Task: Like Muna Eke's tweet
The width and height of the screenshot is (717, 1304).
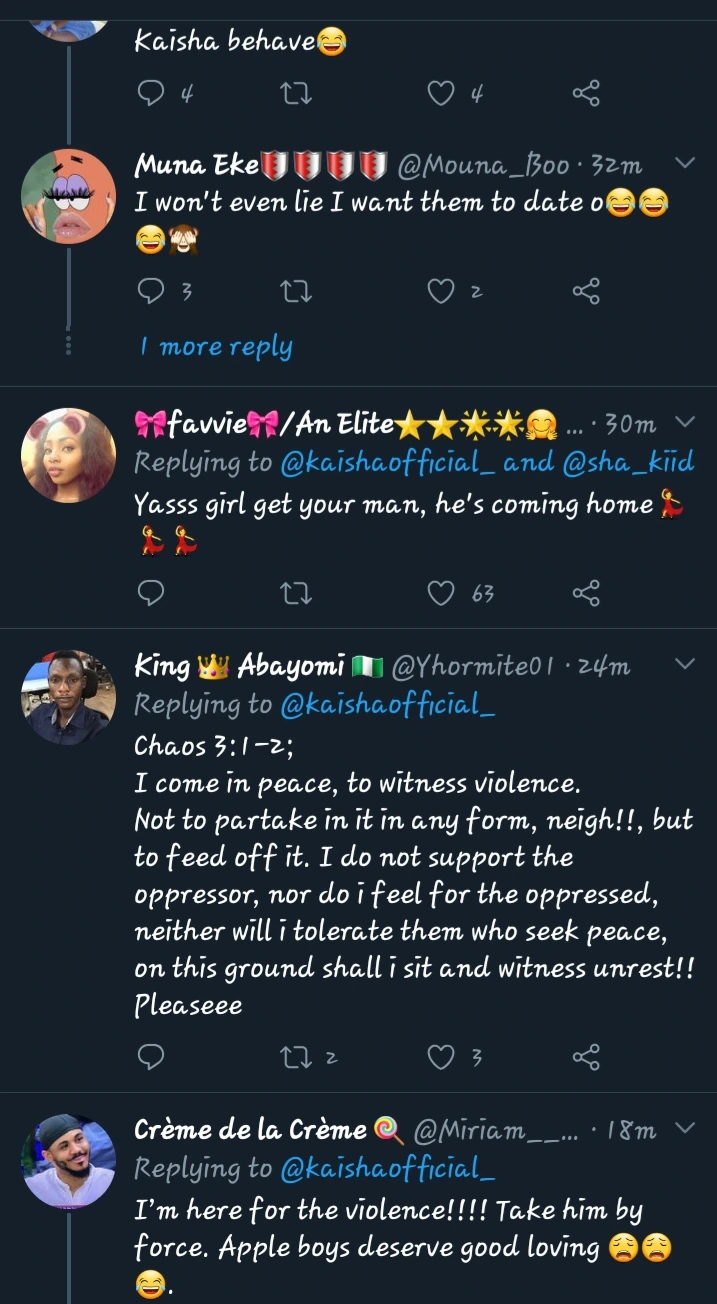Action: point(441,291)
